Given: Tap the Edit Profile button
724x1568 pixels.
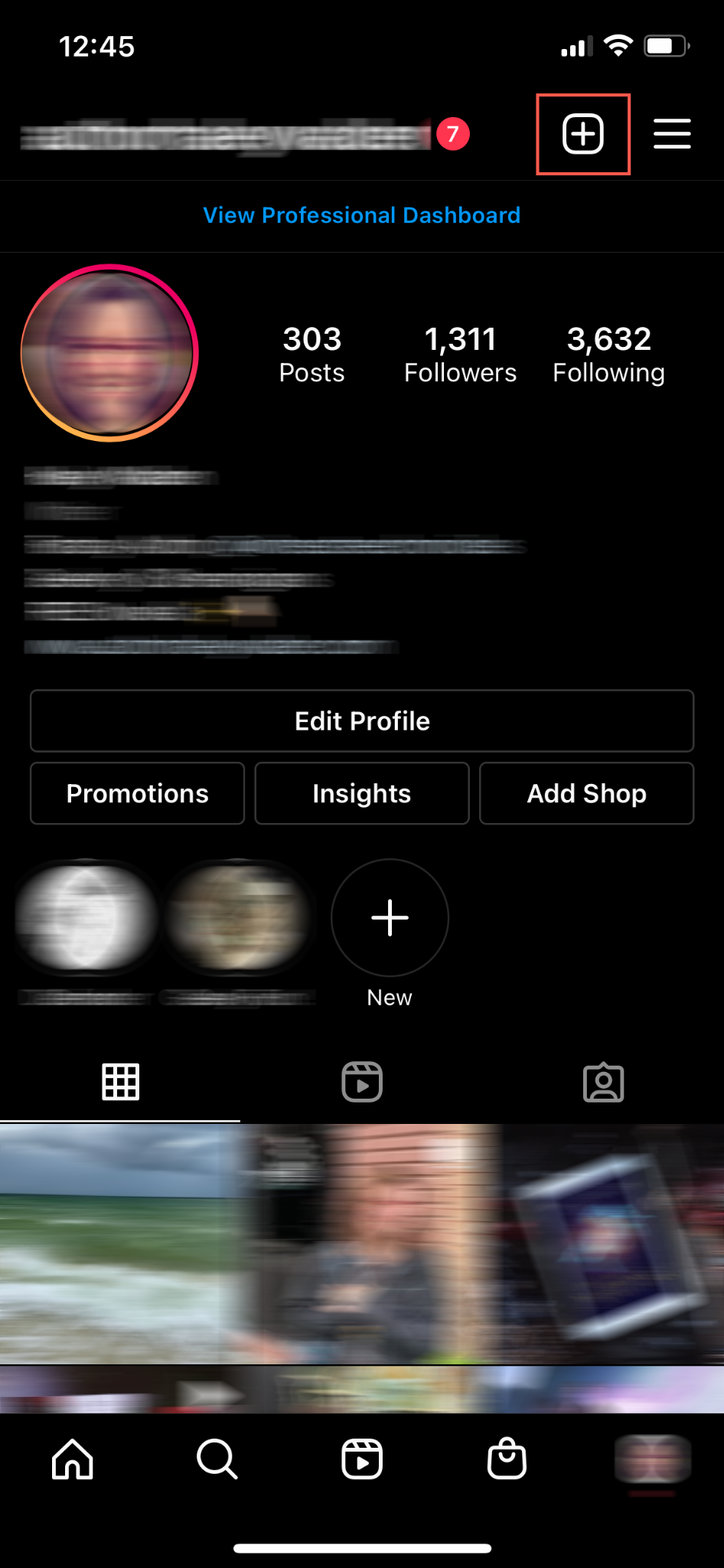Looking at the screenshot, I should 362,721.
